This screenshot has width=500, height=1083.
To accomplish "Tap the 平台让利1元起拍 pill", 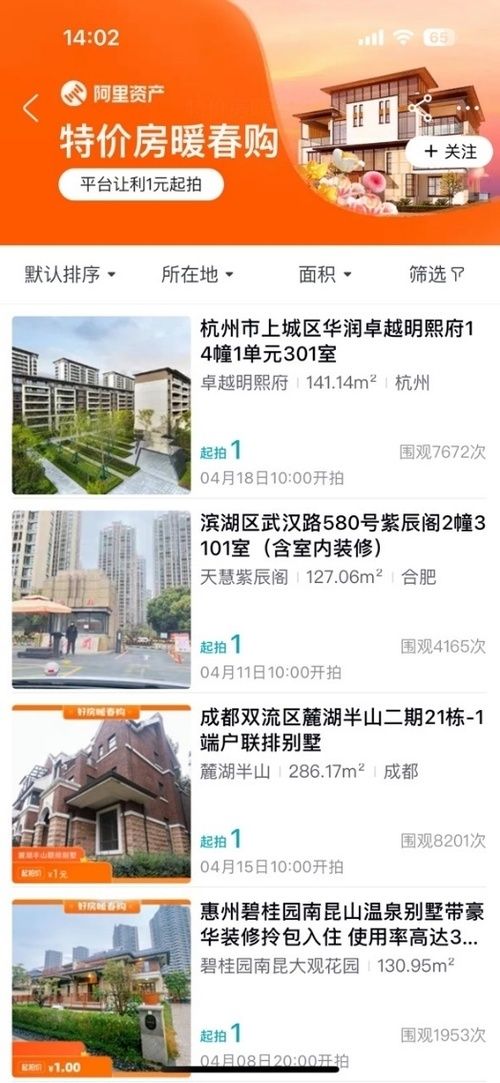I will click(141, 184).
